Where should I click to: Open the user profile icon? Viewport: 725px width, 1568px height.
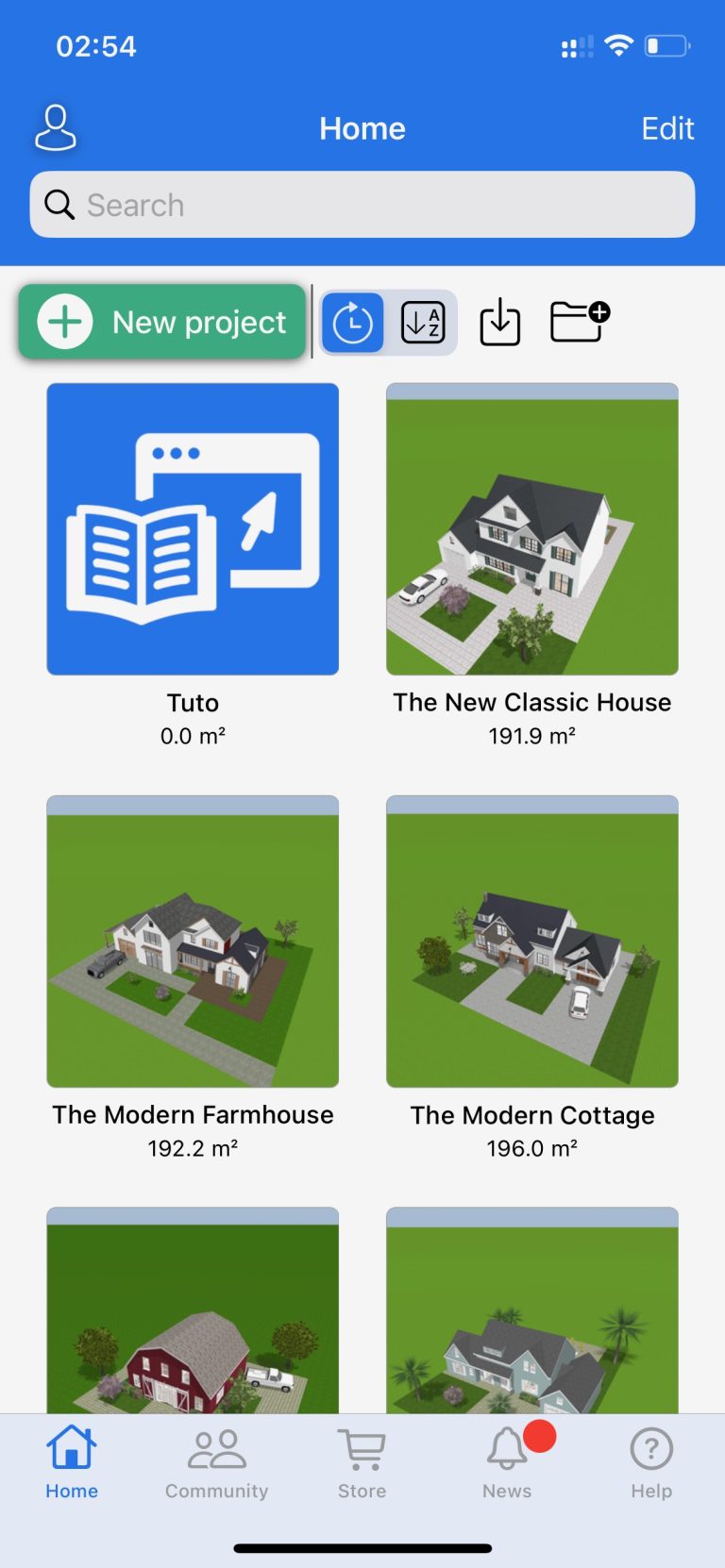56,128
